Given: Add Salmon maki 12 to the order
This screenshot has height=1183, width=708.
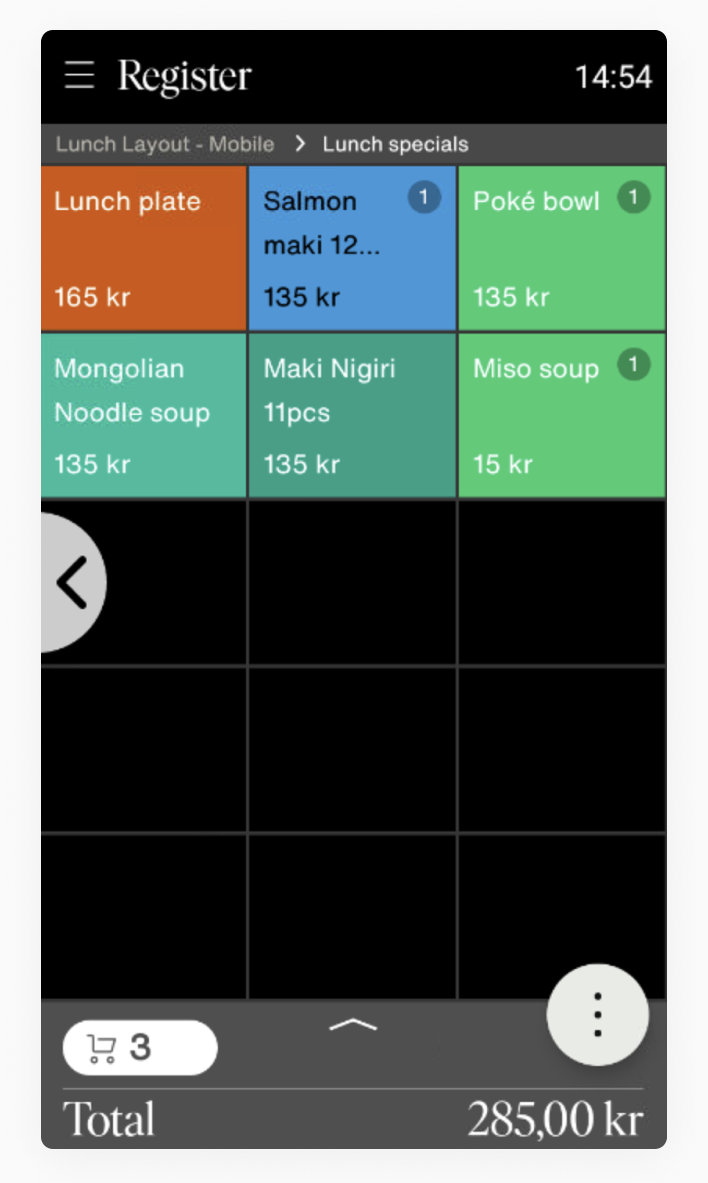Looking at the screenshot, I should pos(352,248).
